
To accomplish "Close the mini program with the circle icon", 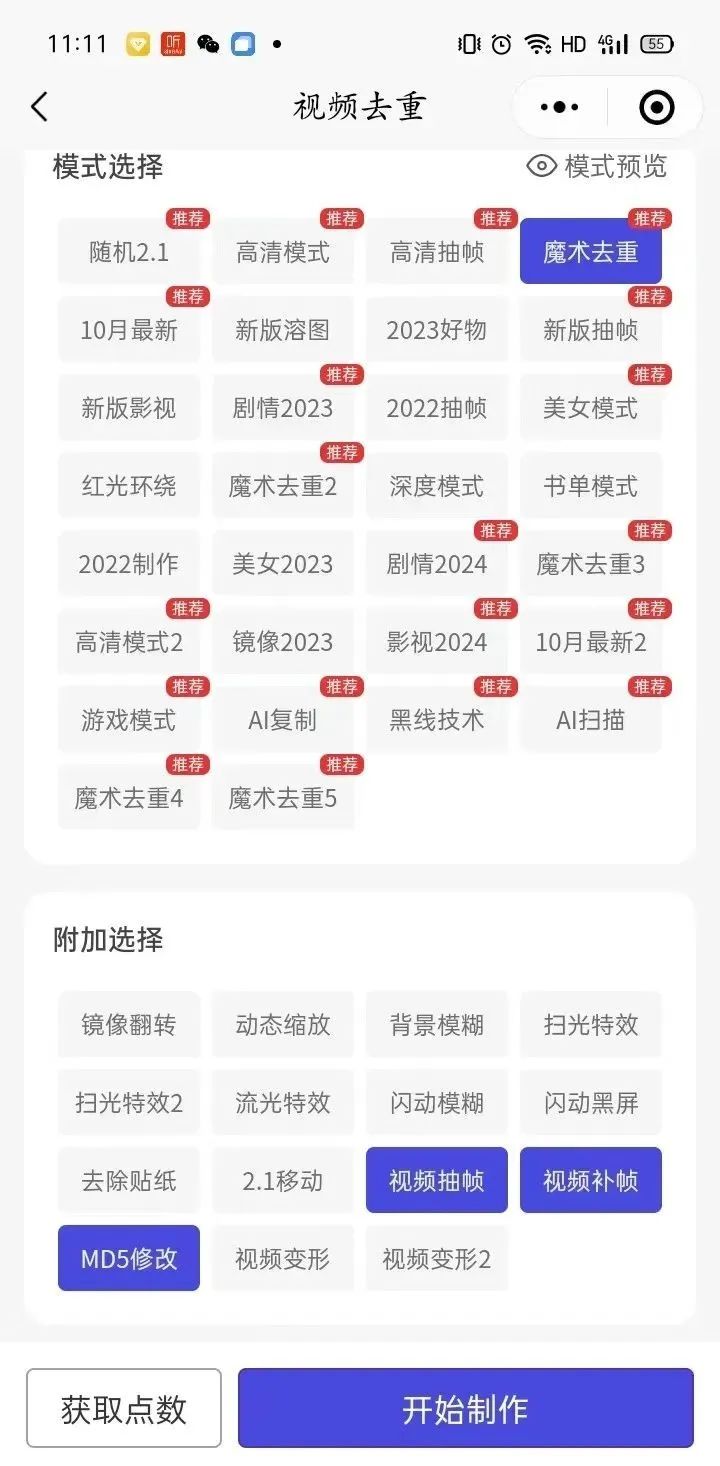I will (656, 107).
